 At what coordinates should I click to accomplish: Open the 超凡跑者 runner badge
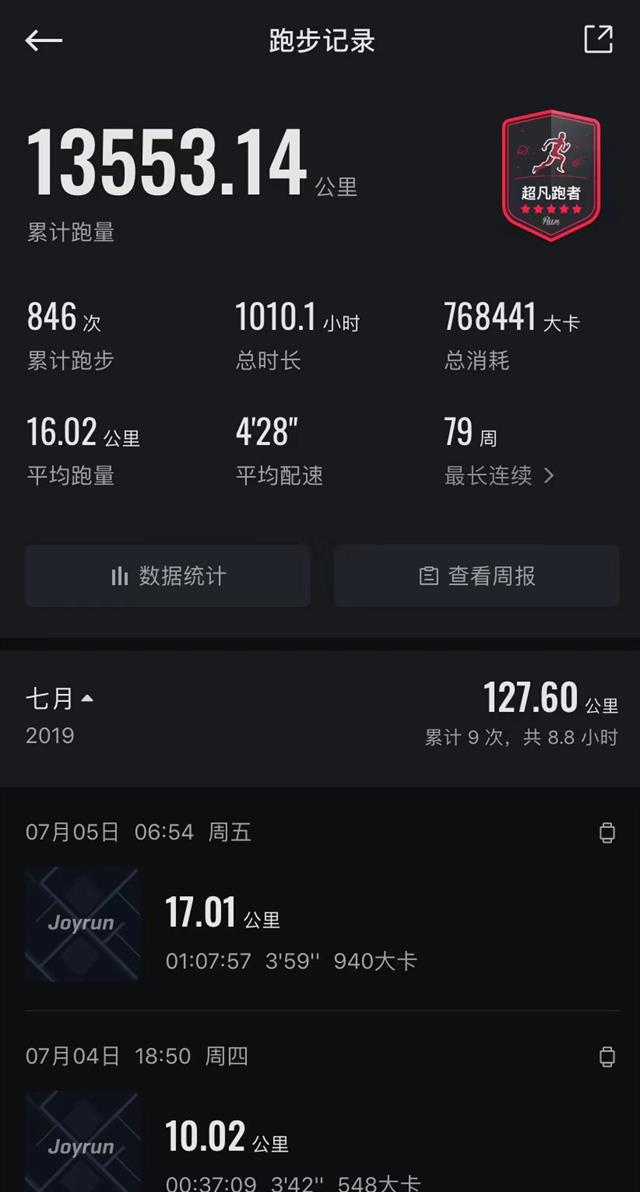[x=551, y=176]
